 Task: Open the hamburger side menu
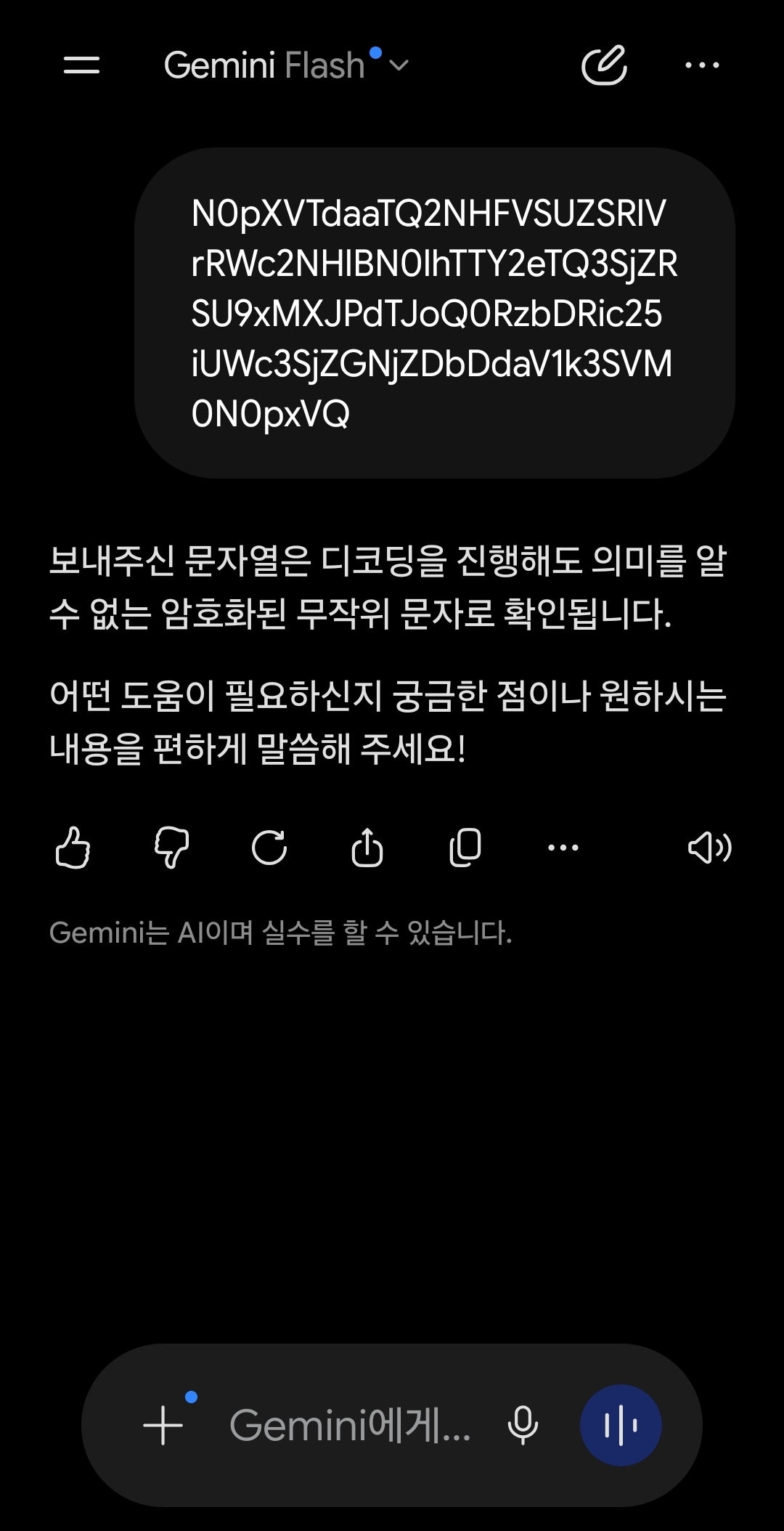click(81, 65)
